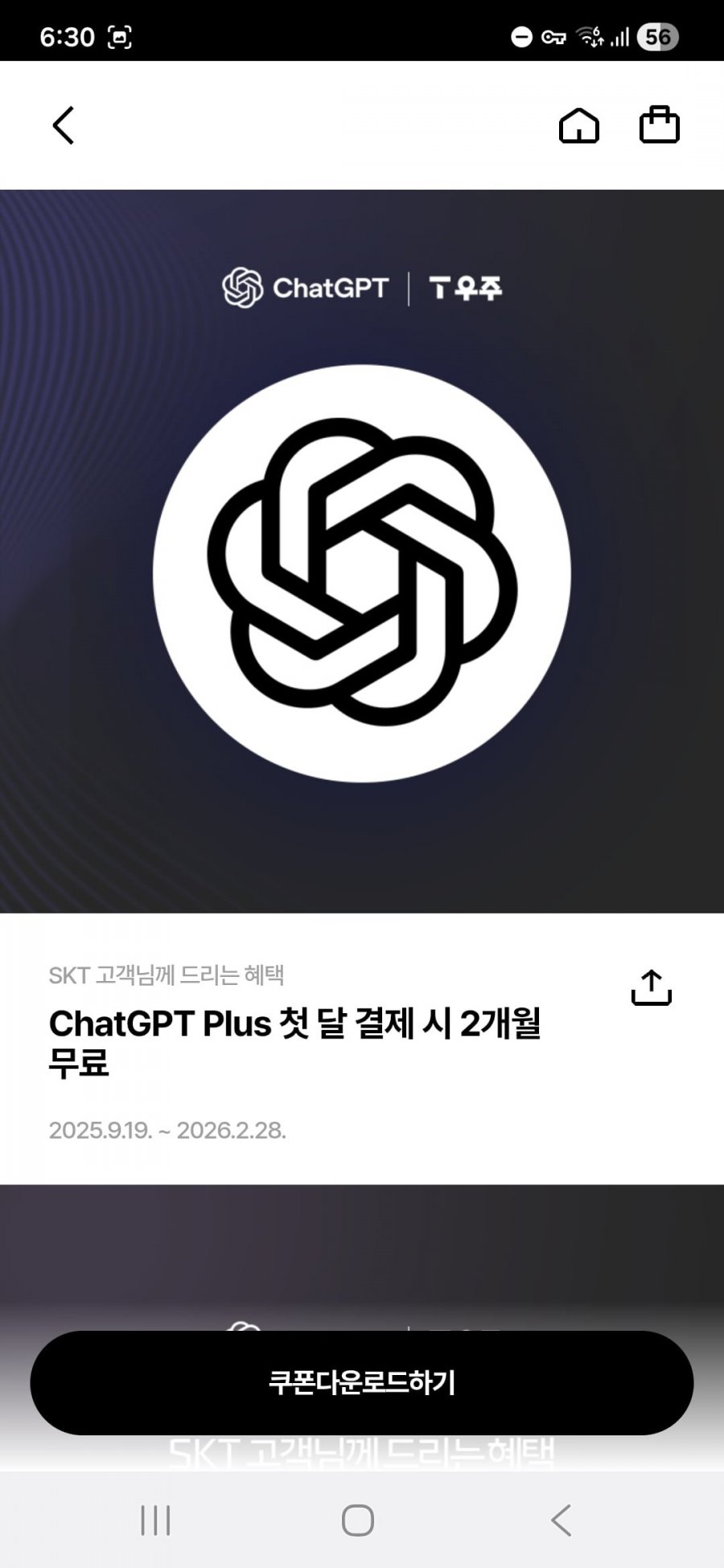724x1568 pixels.
Task: Open recent apps from navigation bar
Action: [x=155, y=1521]
